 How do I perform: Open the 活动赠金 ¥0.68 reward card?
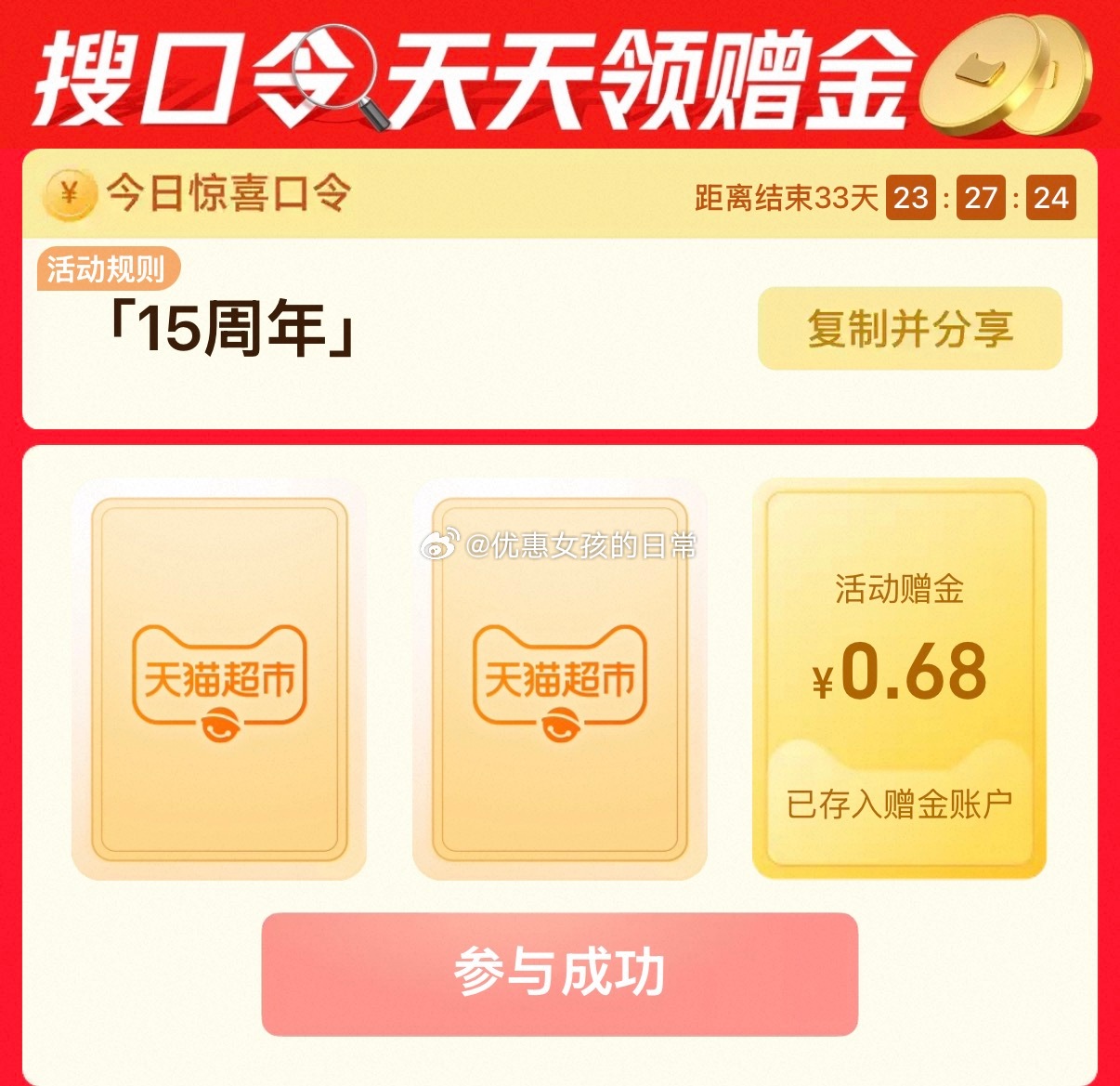[x=899, y=679]
